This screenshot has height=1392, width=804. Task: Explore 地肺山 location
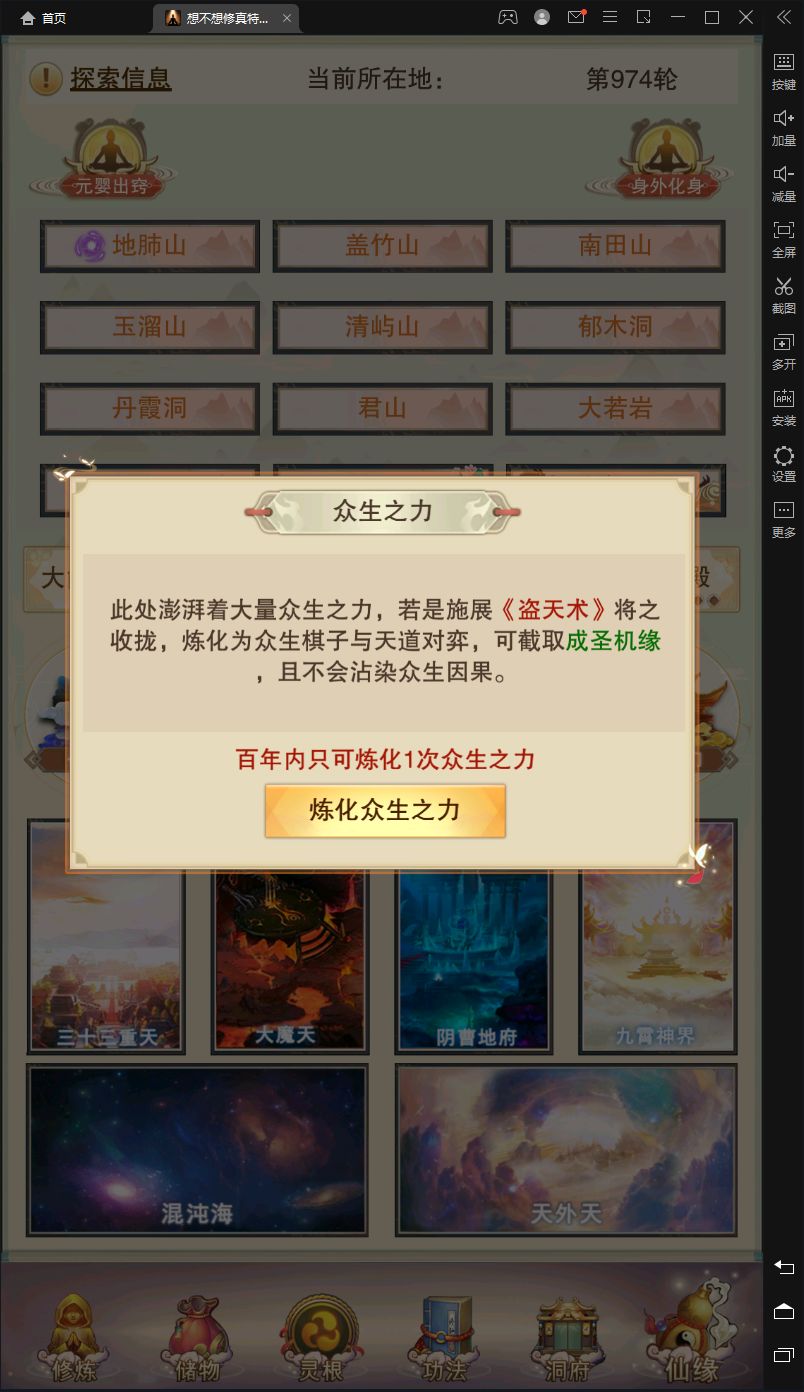click(150, 246)
